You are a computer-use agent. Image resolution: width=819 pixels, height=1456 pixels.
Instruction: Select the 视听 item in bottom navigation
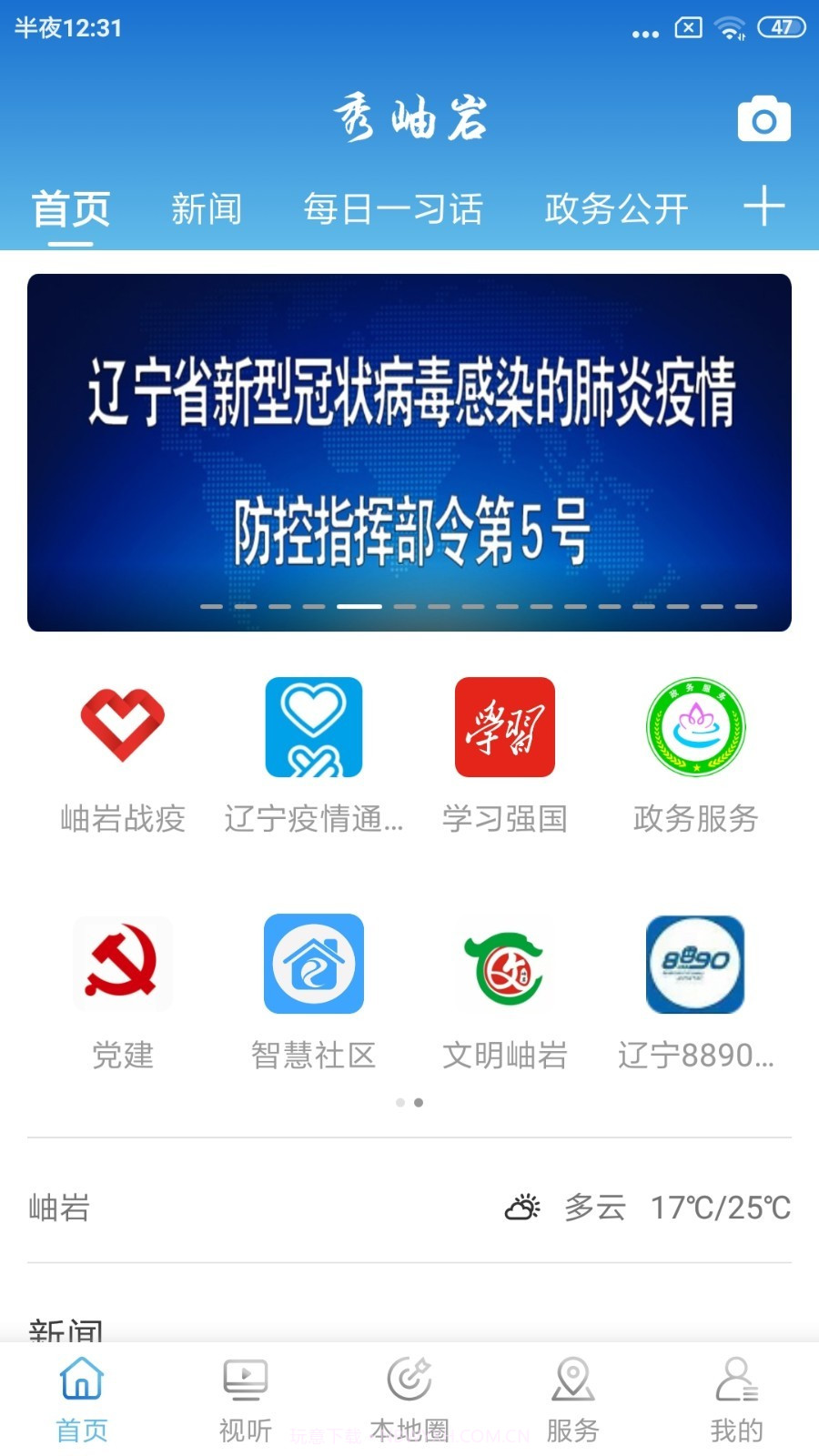pyautogui.click(x=246, y=1399)
